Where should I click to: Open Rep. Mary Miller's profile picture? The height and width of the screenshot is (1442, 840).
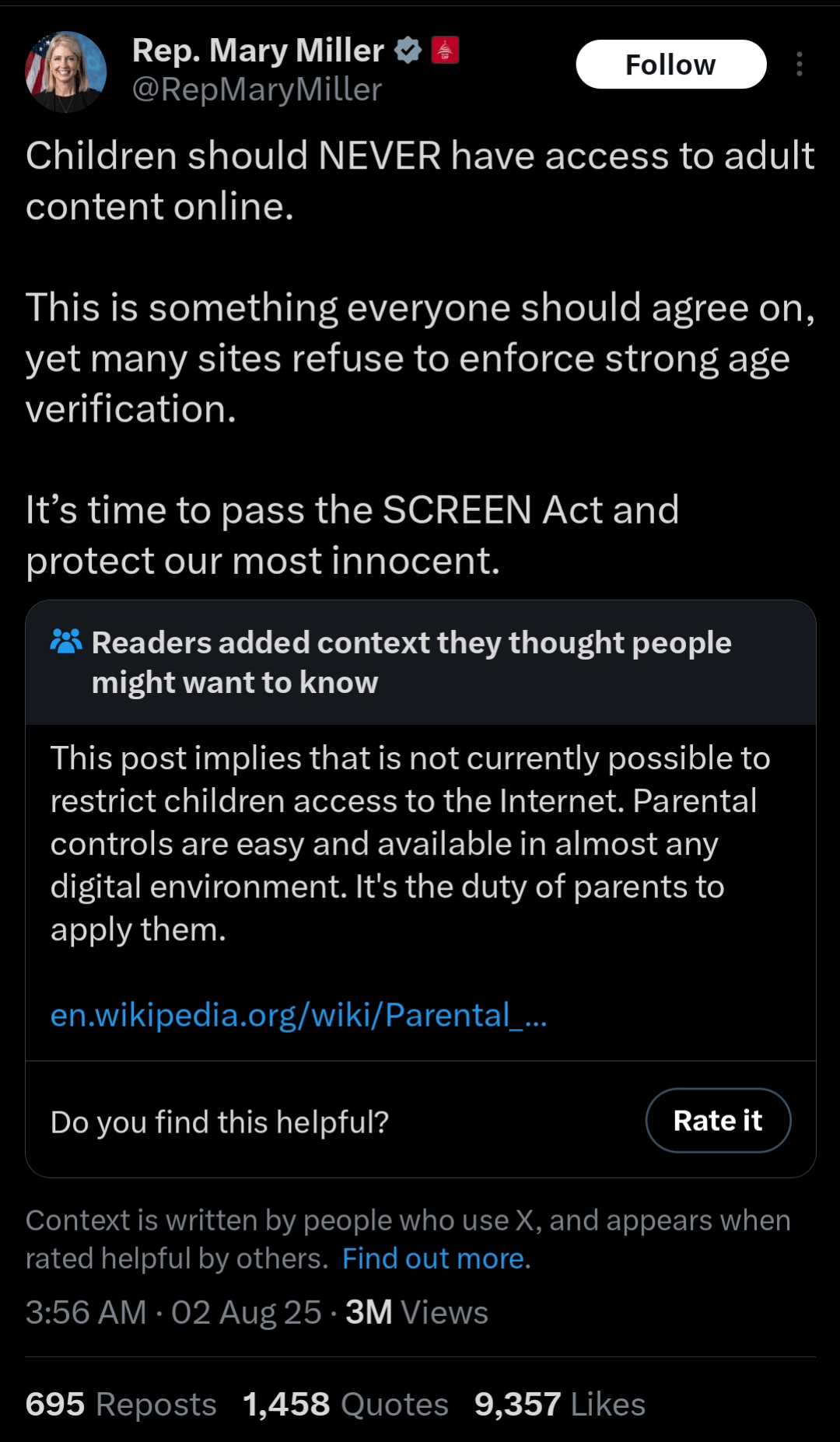[x=66, y=72]
